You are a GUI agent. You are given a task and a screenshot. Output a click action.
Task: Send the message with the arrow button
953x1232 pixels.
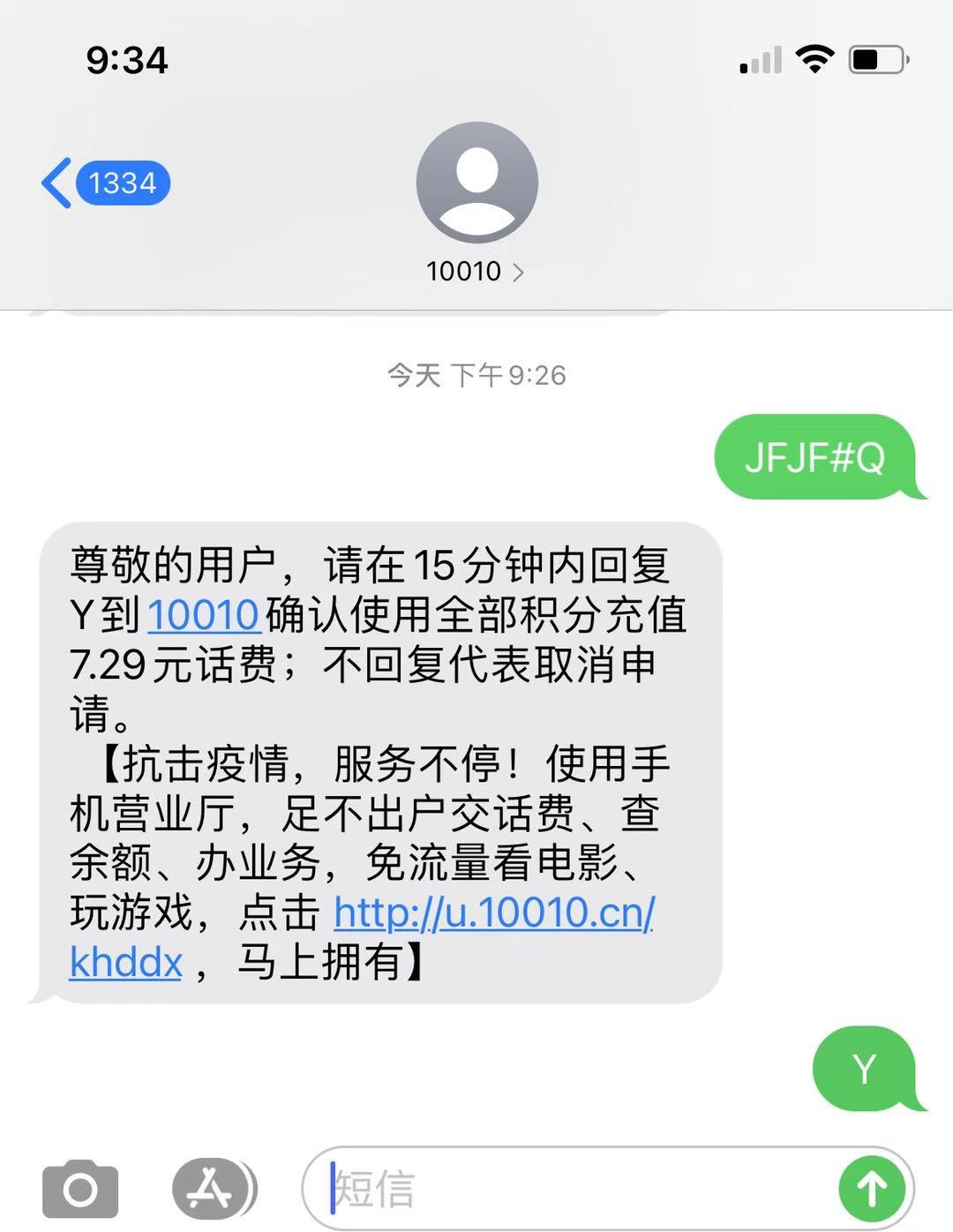click(x=871, y=1189)
